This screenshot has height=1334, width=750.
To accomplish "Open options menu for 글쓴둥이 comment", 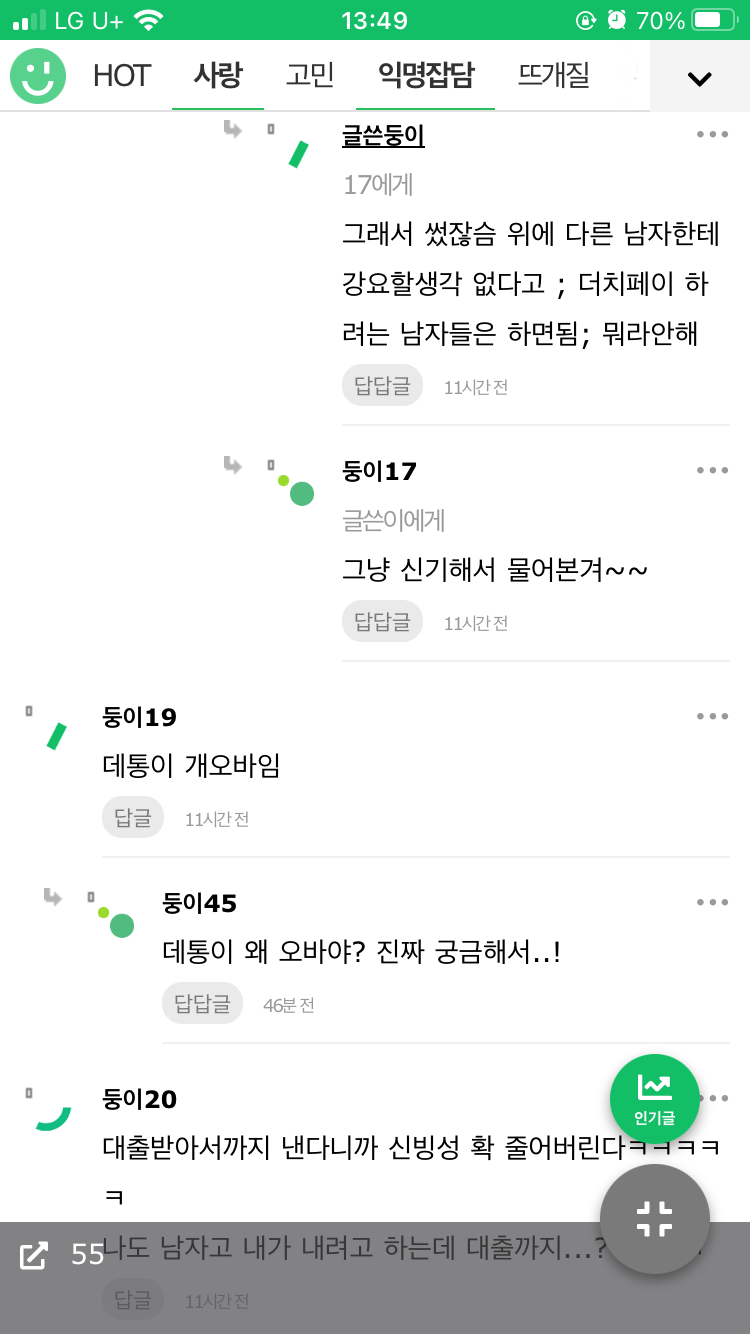I will click(712, 135).
